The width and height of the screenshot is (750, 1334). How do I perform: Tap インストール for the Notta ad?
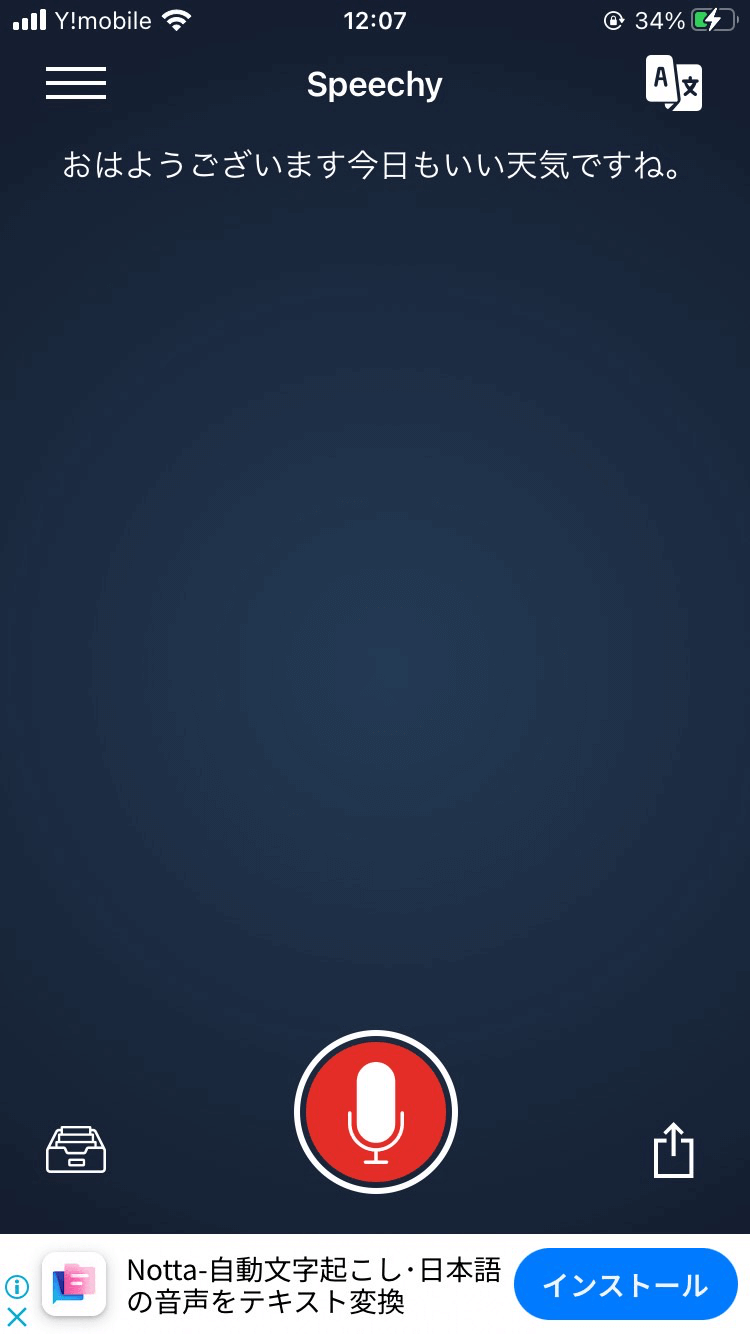(625, 1284)
